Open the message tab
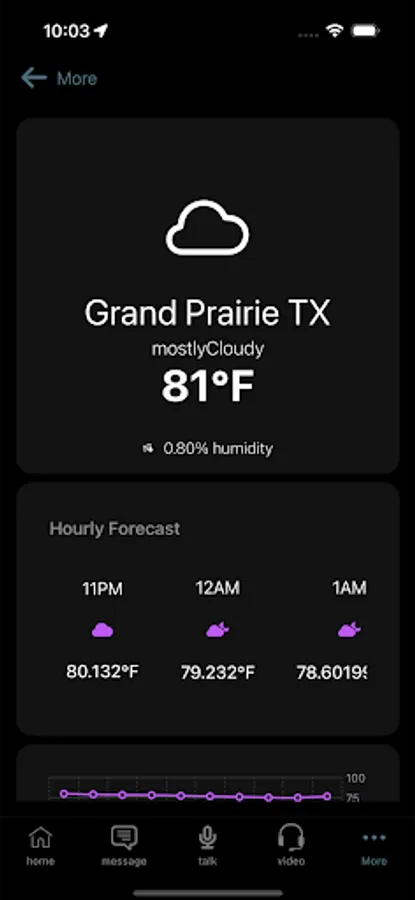This screenshot has width=415, height=900. coord(124,846)
